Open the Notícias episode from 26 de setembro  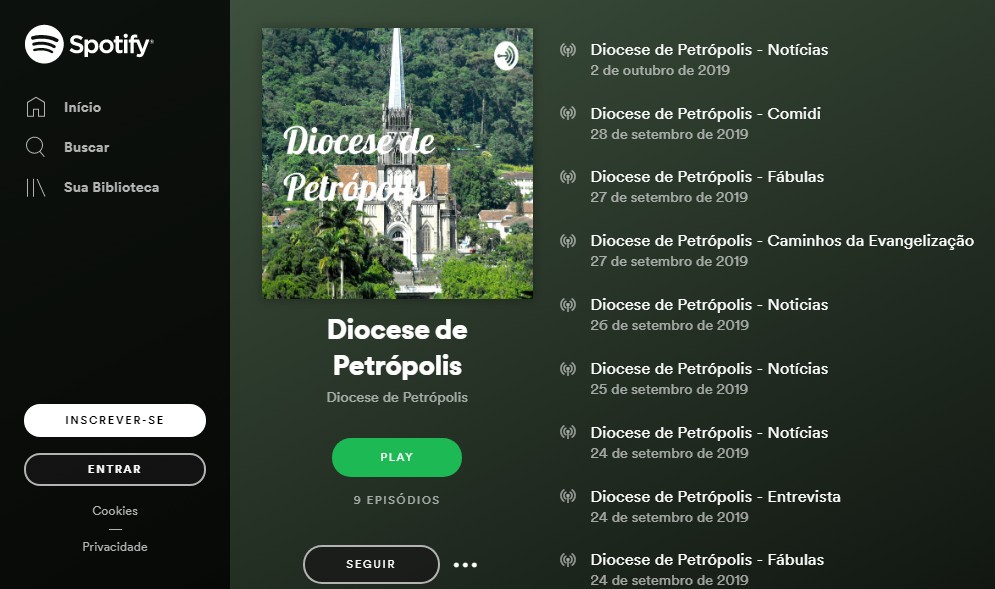click(x=709, y=305)
